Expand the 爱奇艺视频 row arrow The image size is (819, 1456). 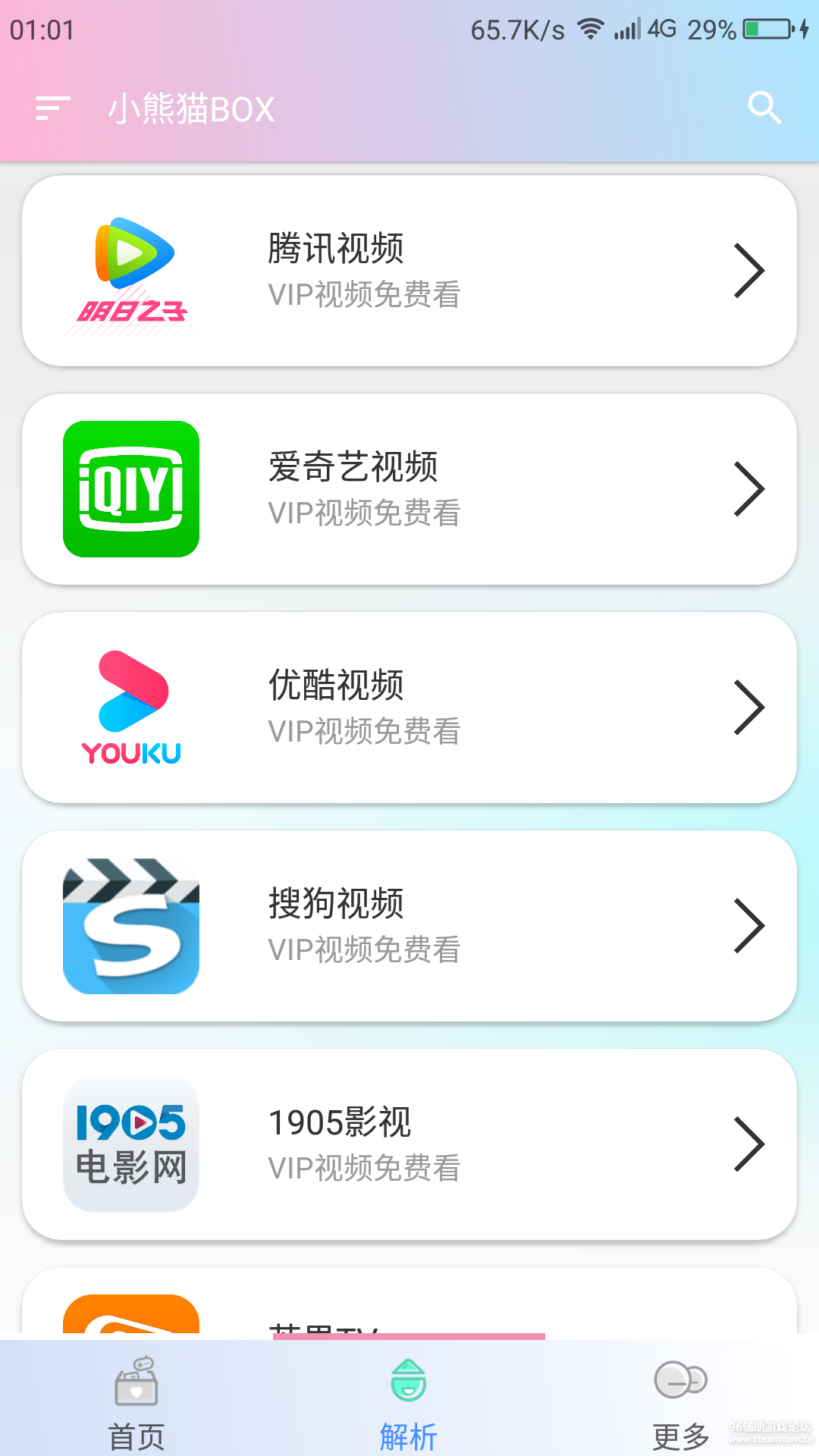click(749, 488)
